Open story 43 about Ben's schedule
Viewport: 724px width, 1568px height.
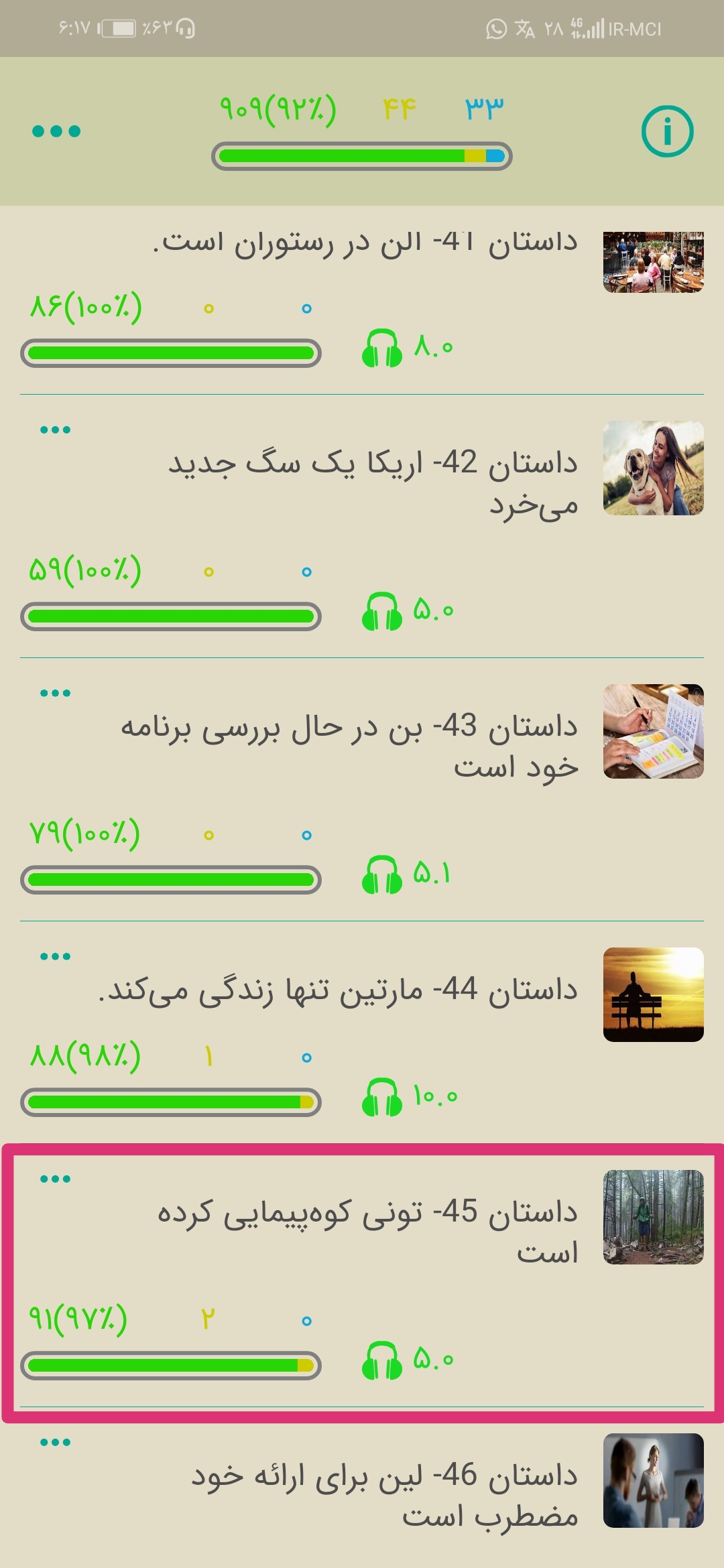(349, 746)
